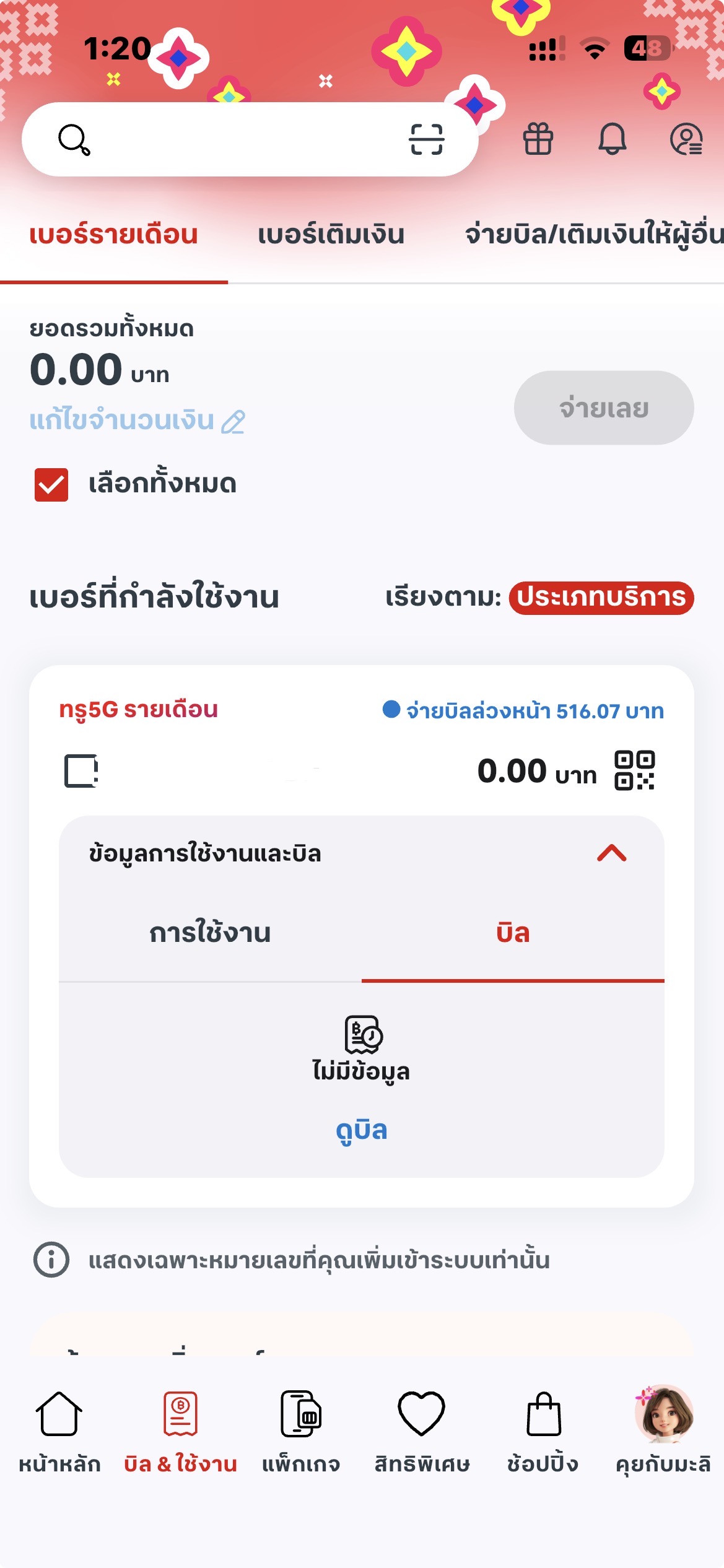Tap the search field at the top
This screenshot has height=1568, width=724.
pyautogui.click(x=235, y=139)
